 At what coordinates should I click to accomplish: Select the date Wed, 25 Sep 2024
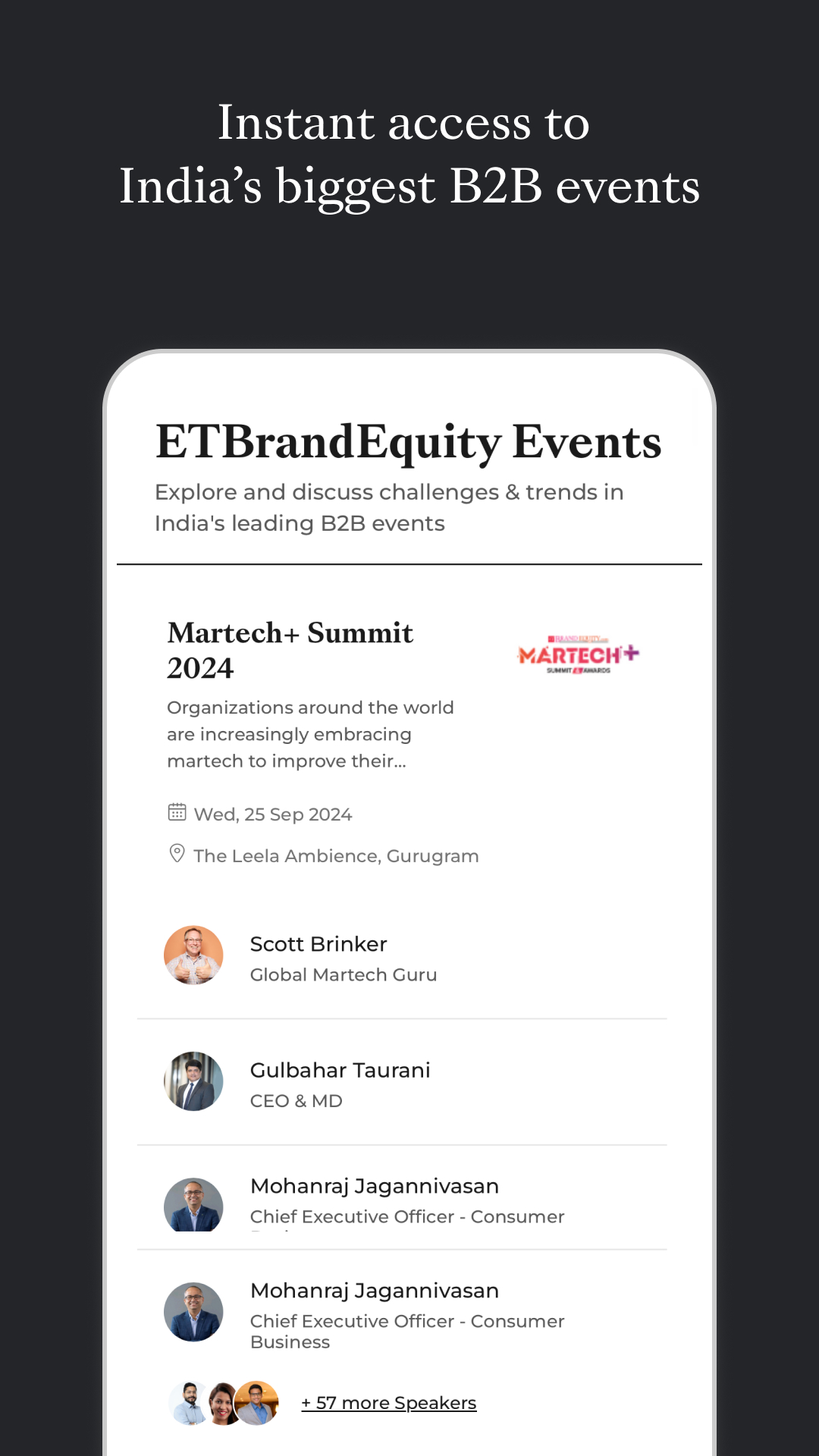point(271,814)
